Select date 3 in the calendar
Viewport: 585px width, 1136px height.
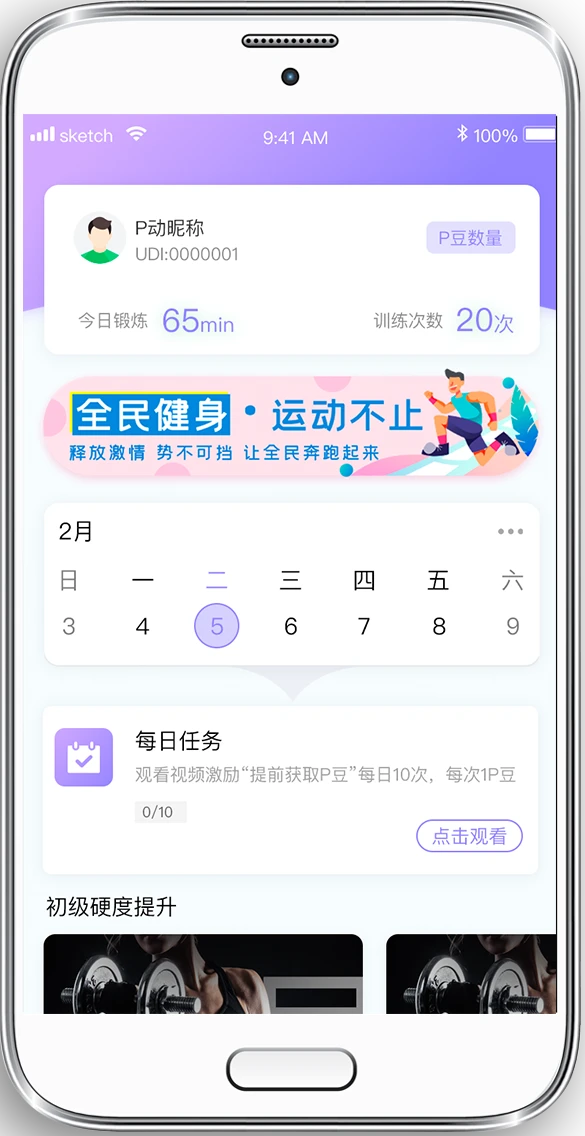(69, 626)
